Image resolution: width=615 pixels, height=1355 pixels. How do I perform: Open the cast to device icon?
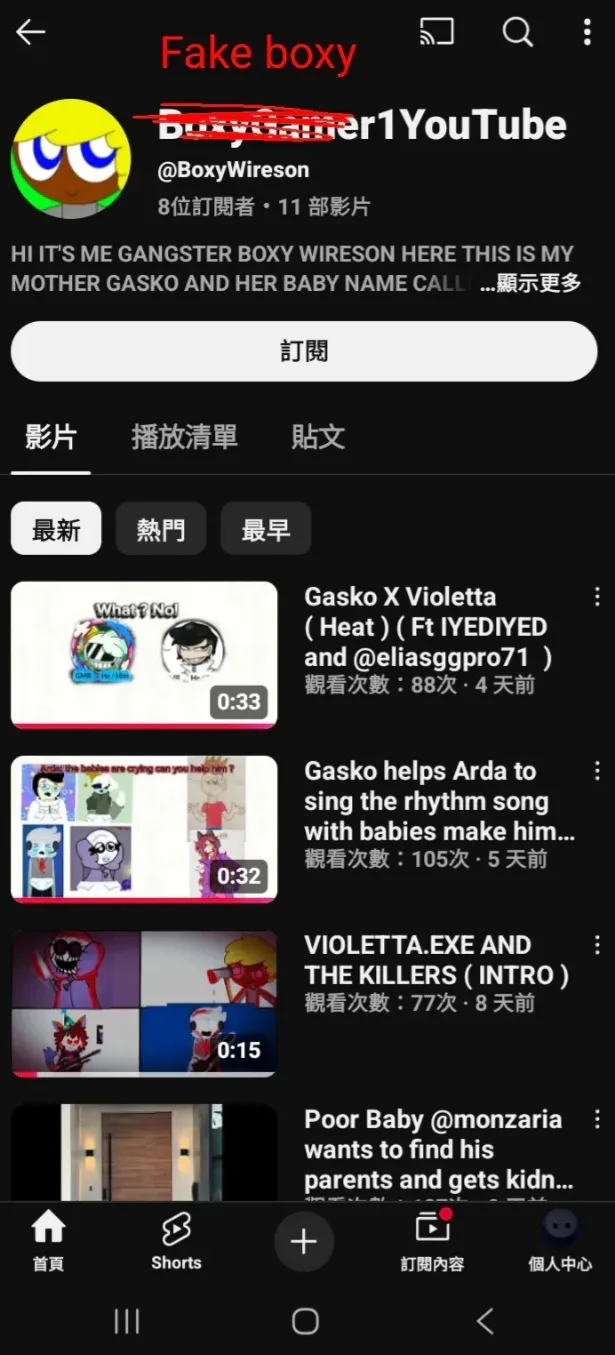[436, 32]
